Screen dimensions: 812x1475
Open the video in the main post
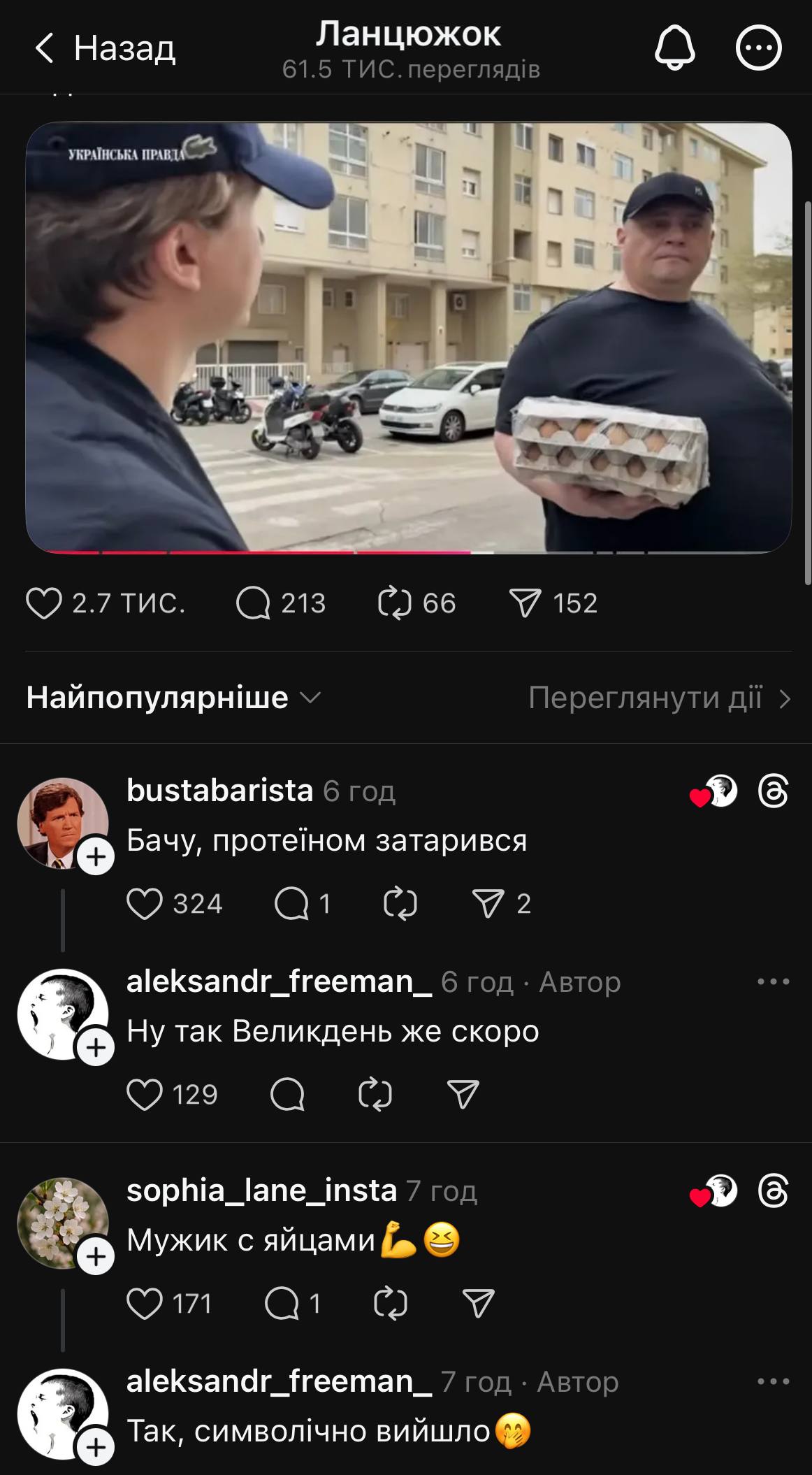click(408, 338)
